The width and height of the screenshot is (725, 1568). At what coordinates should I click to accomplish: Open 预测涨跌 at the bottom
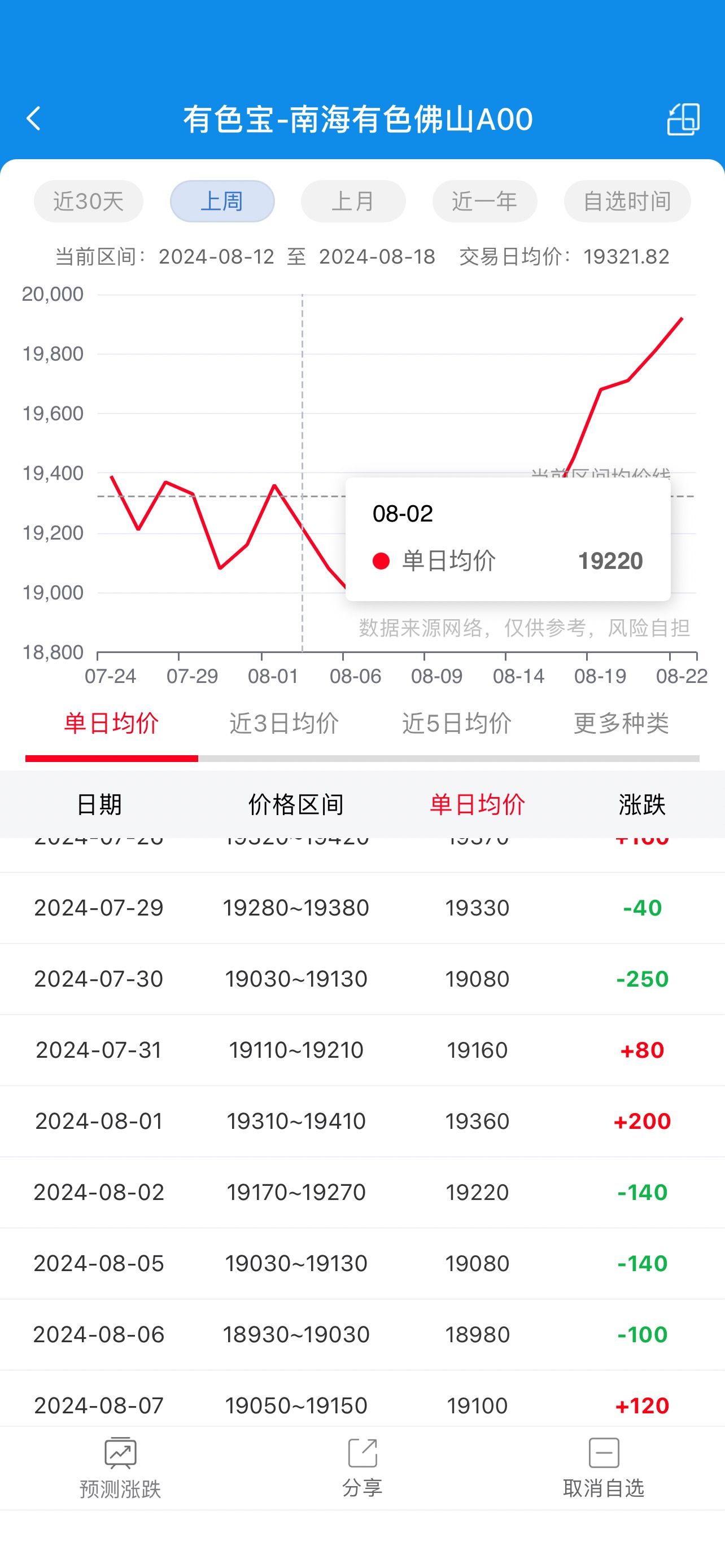point(120,1468)
